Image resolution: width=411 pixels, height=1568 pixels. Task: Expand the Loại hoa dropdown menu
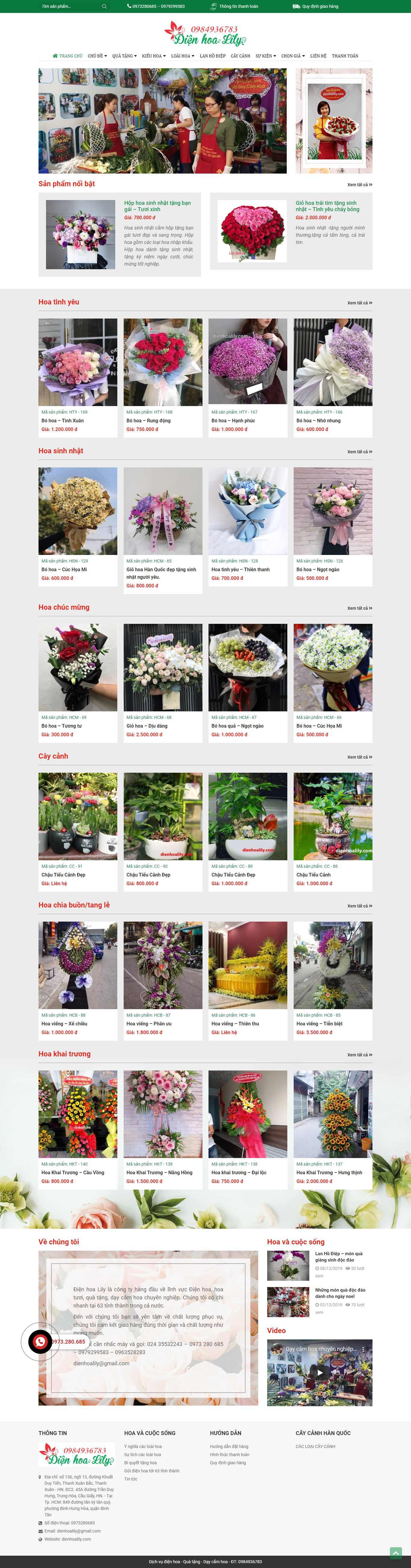point(182,56)
